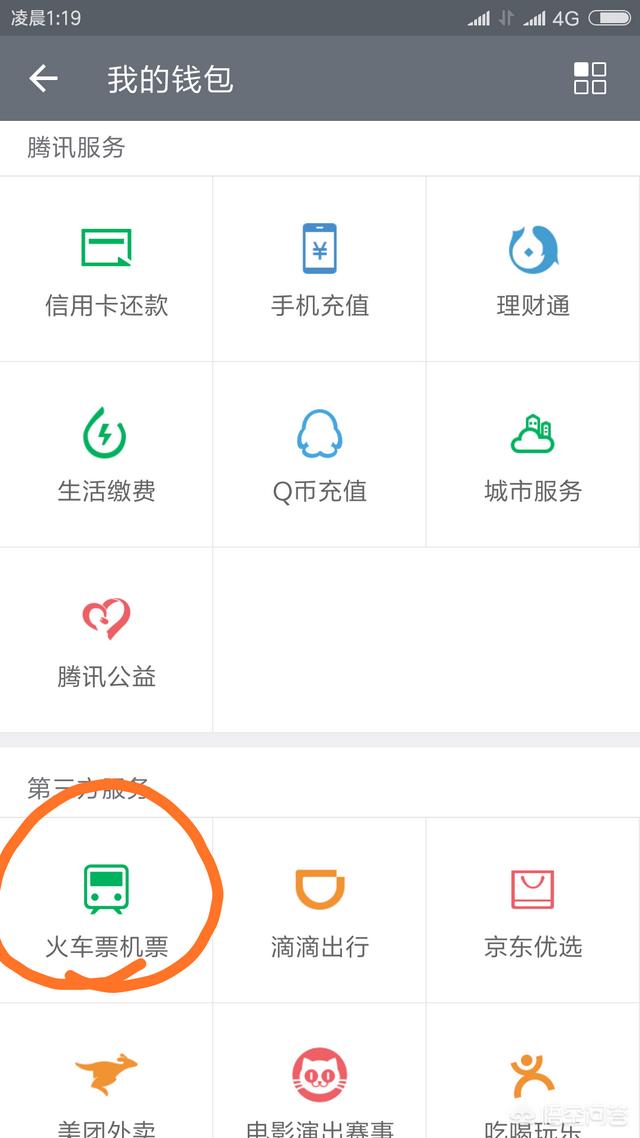Image resolution: width=640 pixels, height=1138 pixels.
Task: Tap 电影演出赛事
Action: coord(320,1090)
